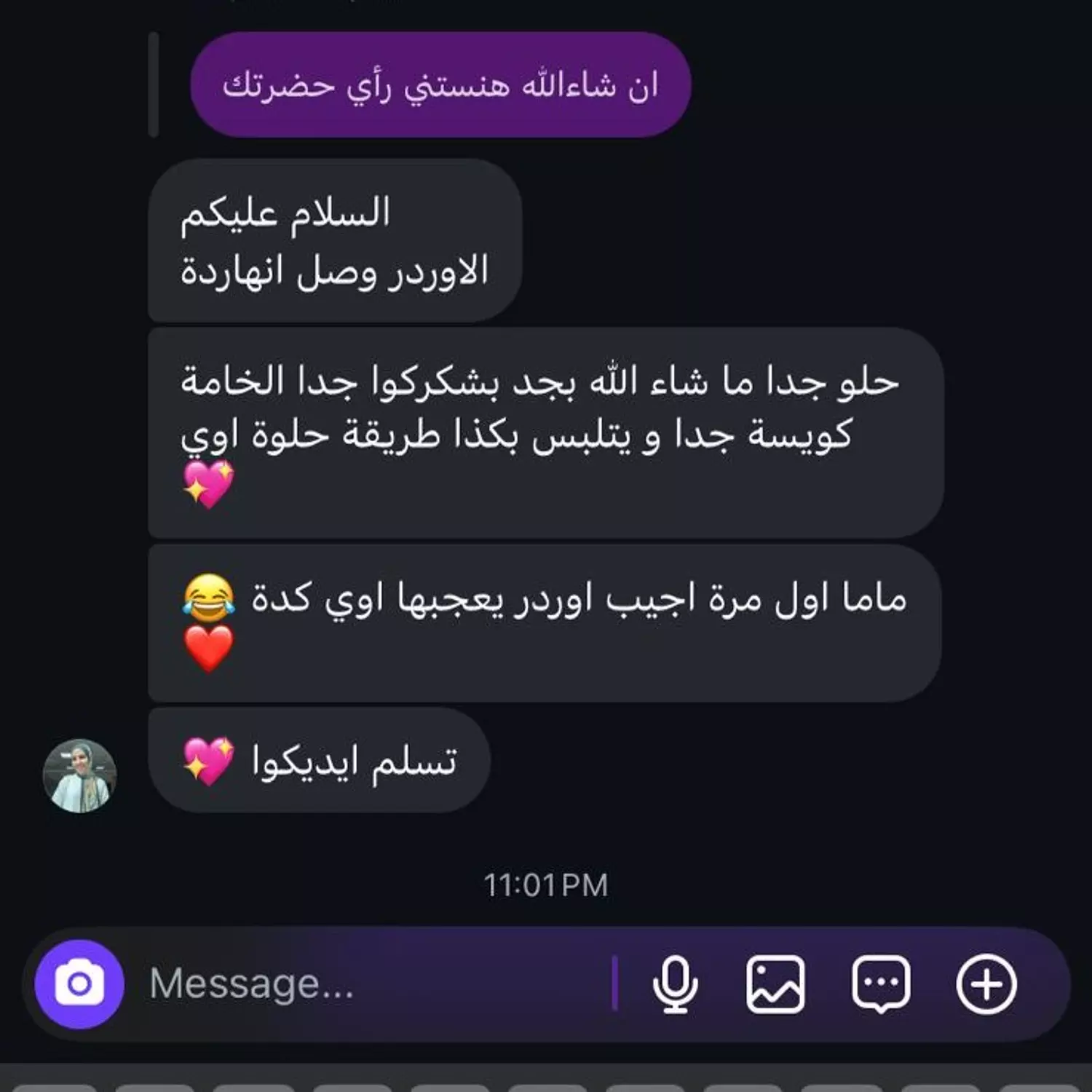Open the camera from the message bar
Screen dimensions: 1092x1092
[79, 984]
